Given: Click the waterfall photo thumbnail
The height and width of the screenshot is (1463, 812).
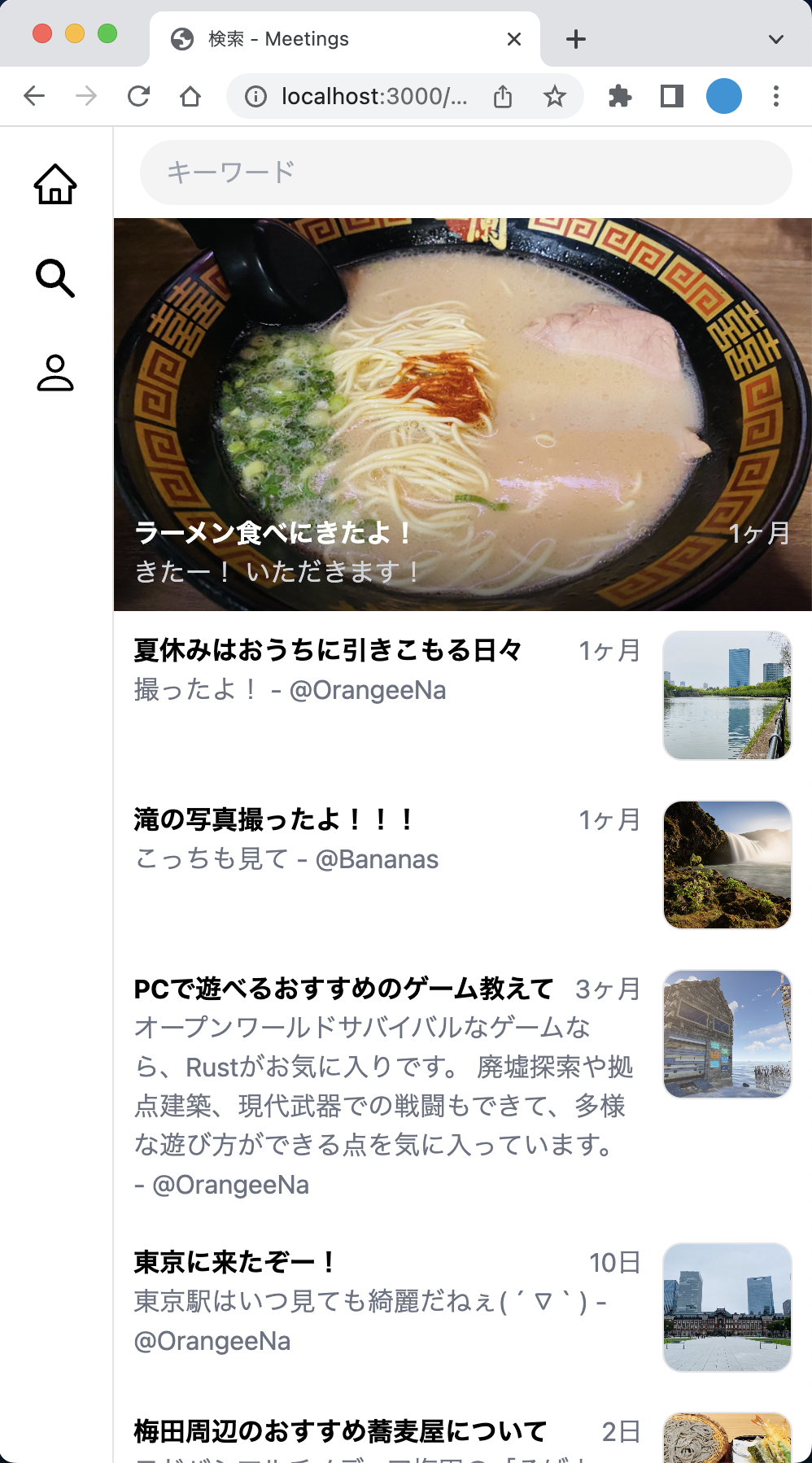Looking at the screenshot, I should pos(727,864).
